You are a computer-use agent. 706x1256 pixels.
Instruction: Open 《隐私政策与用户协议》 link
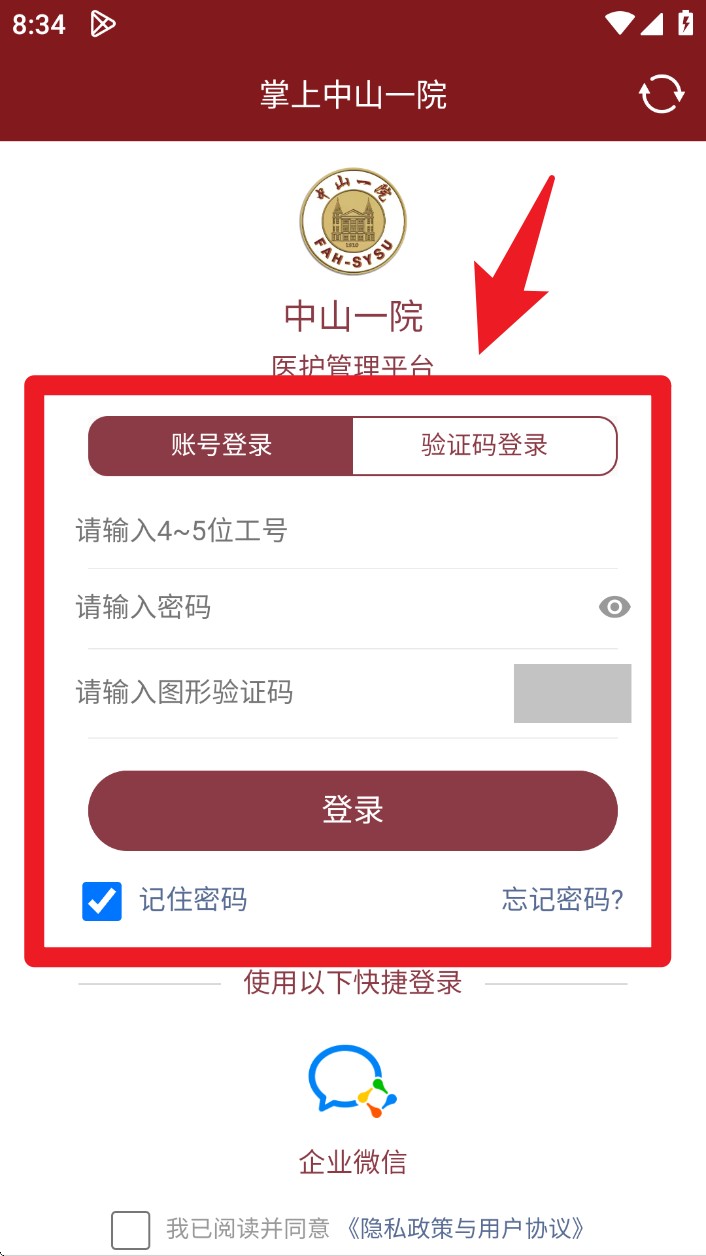464,1228
